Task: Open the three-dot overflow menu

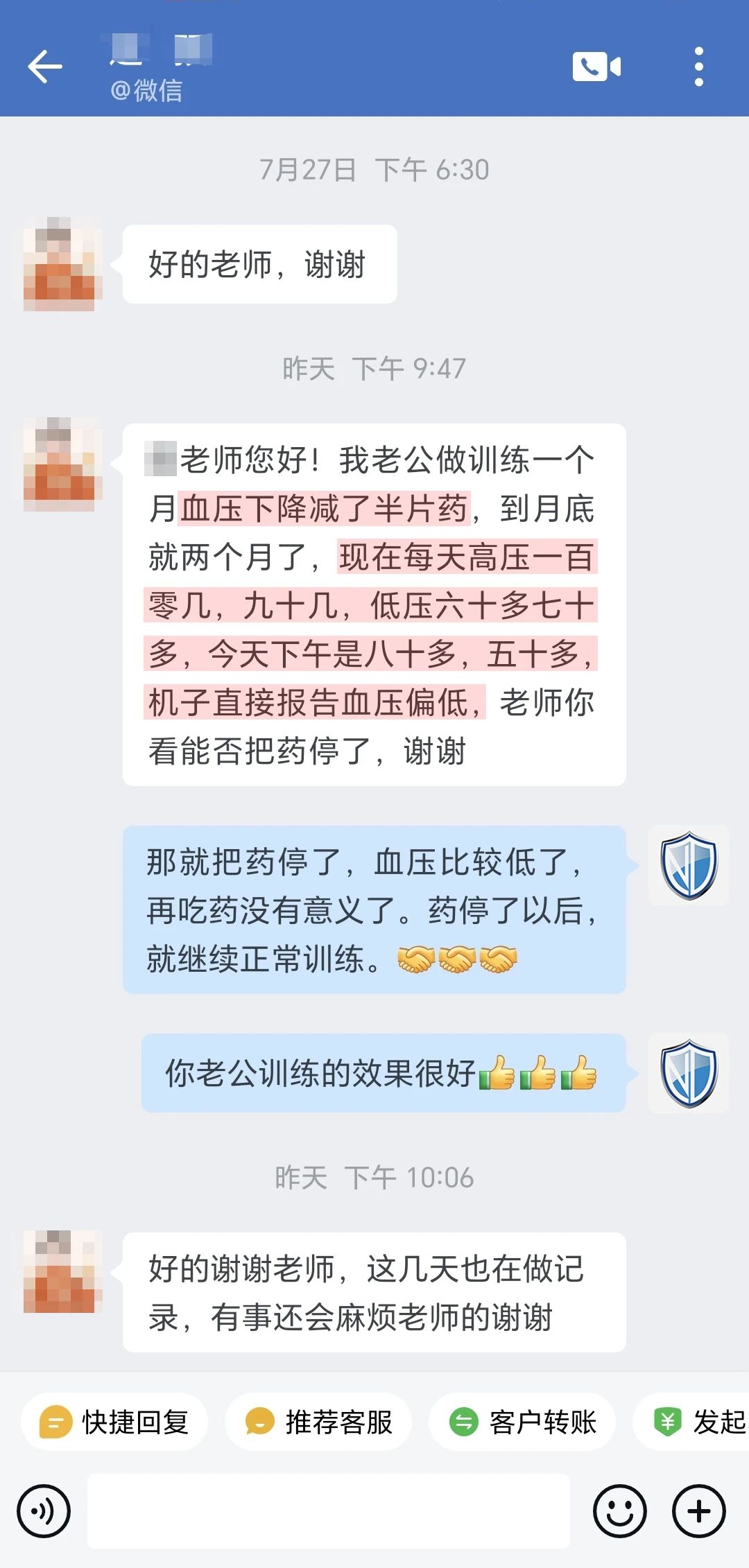Action: click(698, 67)
